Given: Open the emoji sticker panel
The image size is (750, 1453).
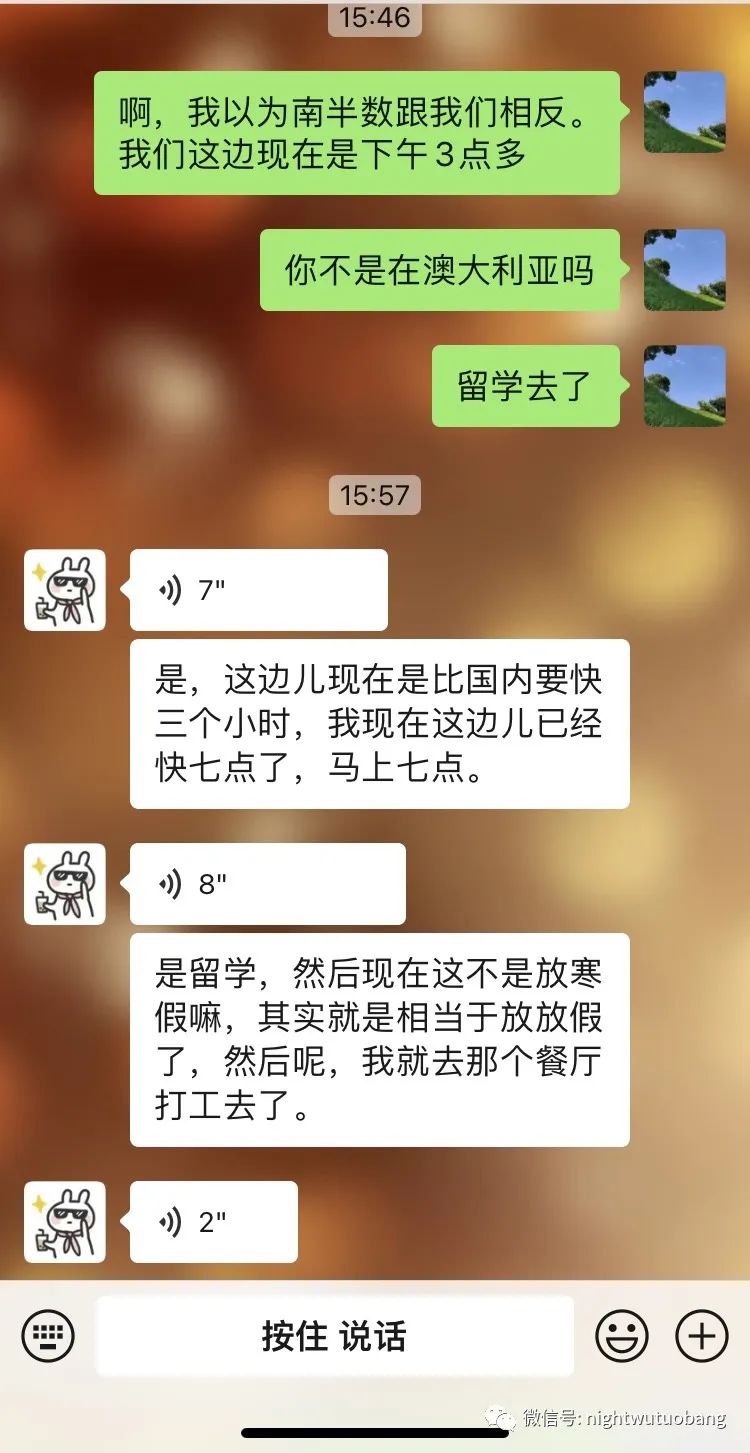Looking at the screenshot, I should [x=622, y=1335].
